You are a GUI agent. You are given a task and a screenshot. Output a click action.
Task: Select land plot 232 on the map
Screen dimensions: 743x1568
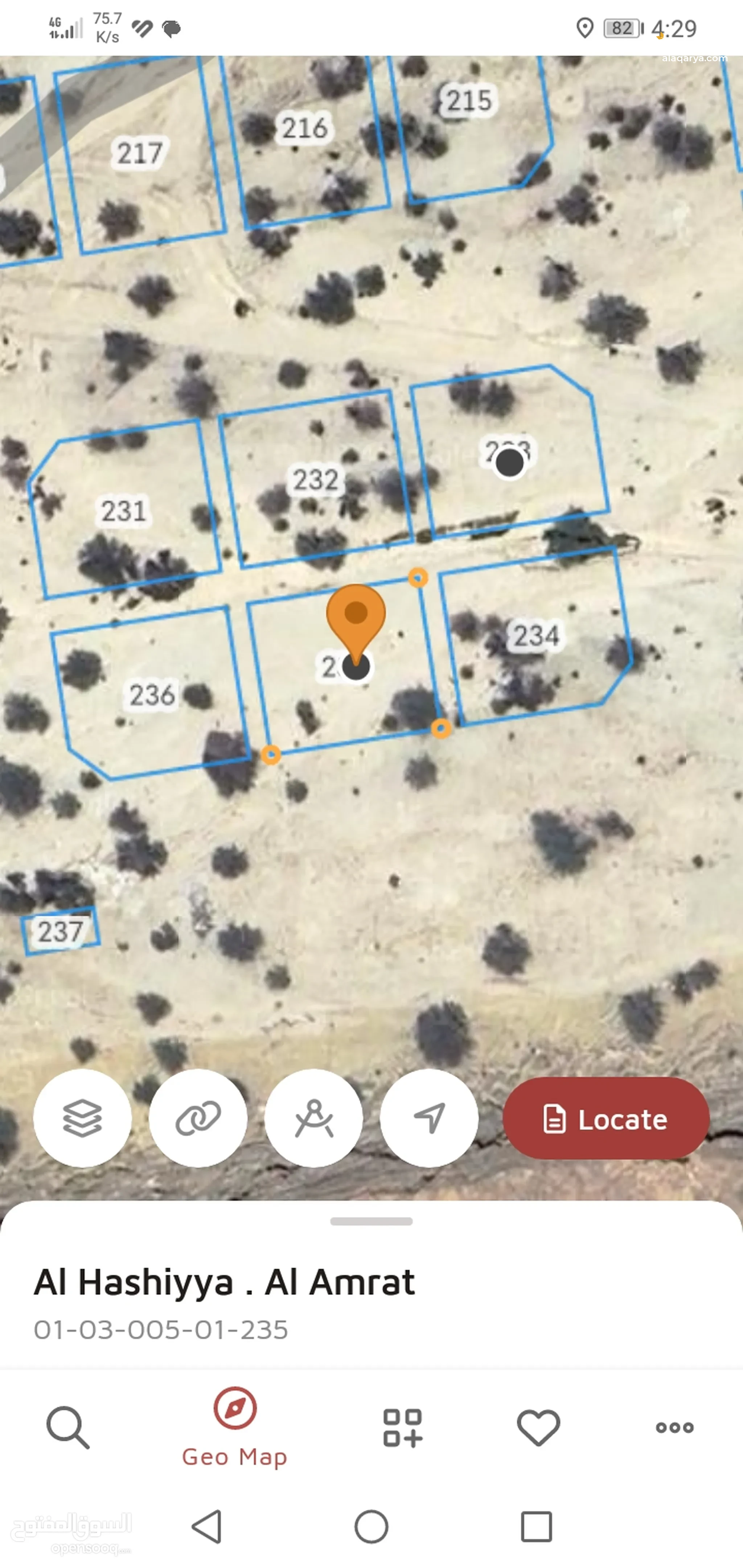pos(316,480)
